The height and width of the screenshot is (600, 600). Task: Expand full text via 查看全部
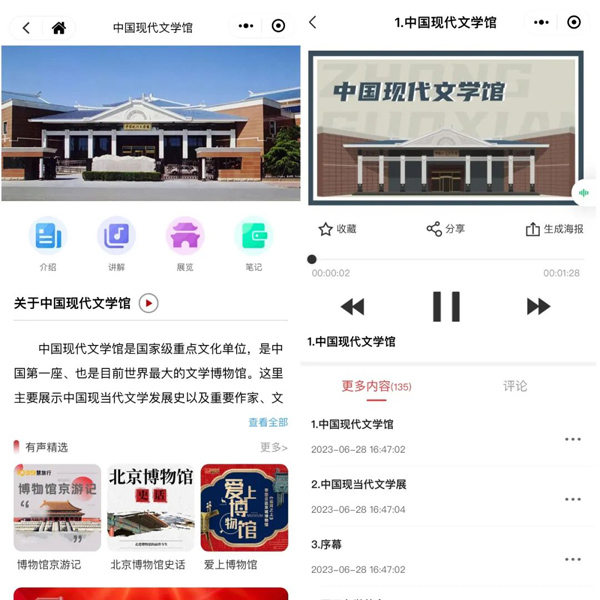(267, 422)
